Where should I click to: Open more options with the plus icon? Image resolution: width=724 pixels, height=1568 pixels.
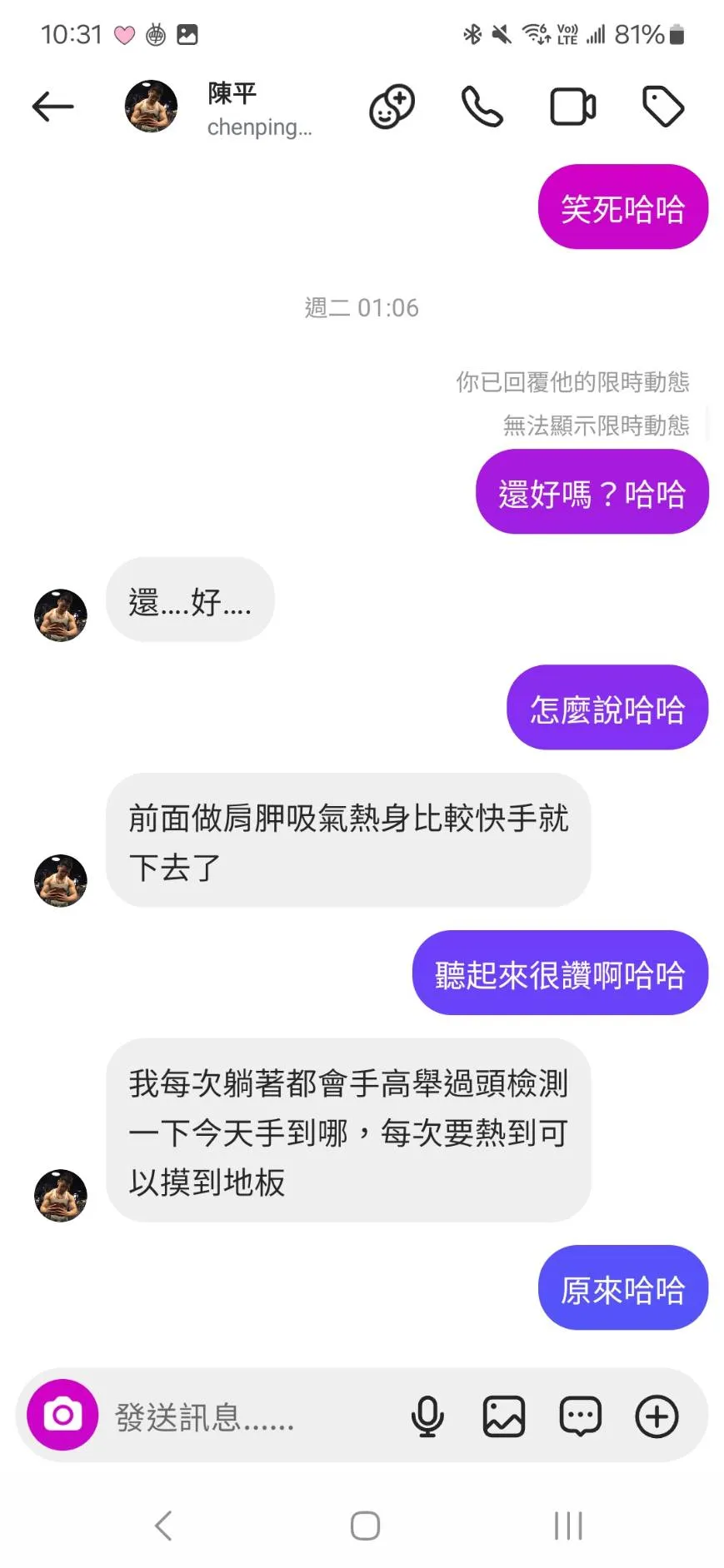tap(657, 1416)
